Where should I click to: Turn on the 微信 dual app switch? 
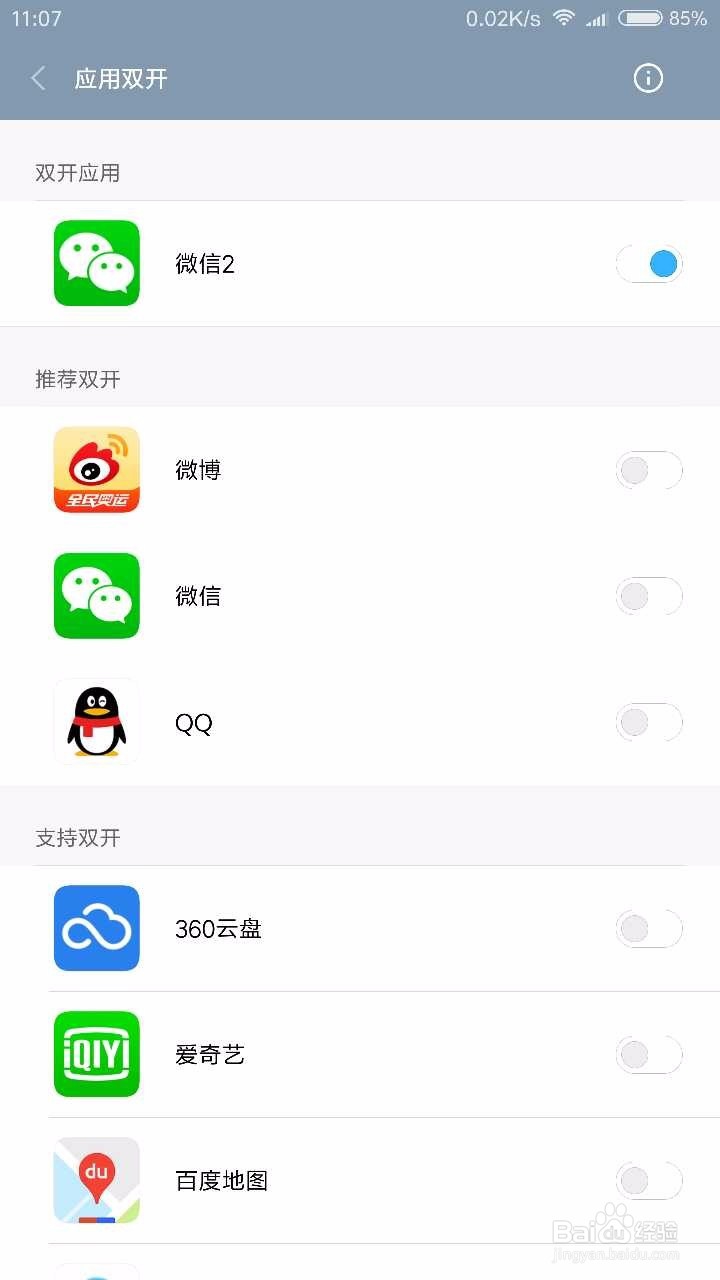click(x=649, y=595)
